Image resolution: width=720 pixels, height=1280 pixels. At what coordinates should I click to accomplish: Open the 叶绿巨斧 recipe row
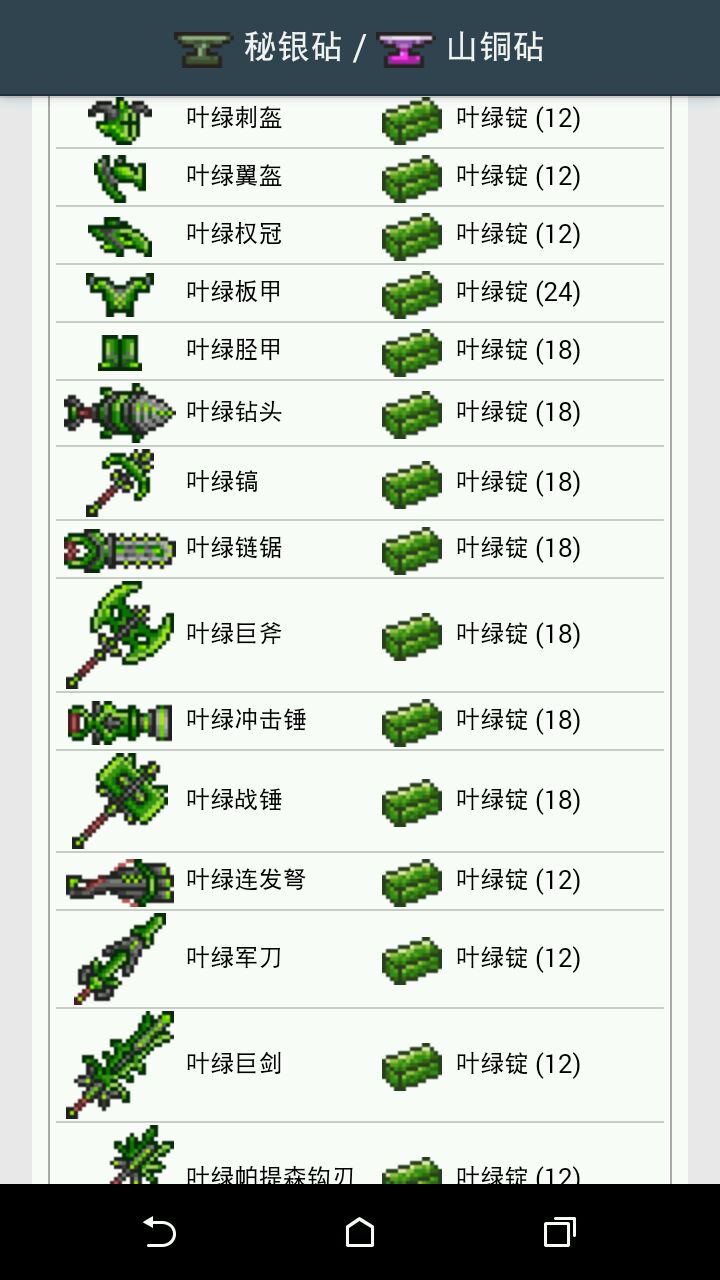tap(234, 634)
